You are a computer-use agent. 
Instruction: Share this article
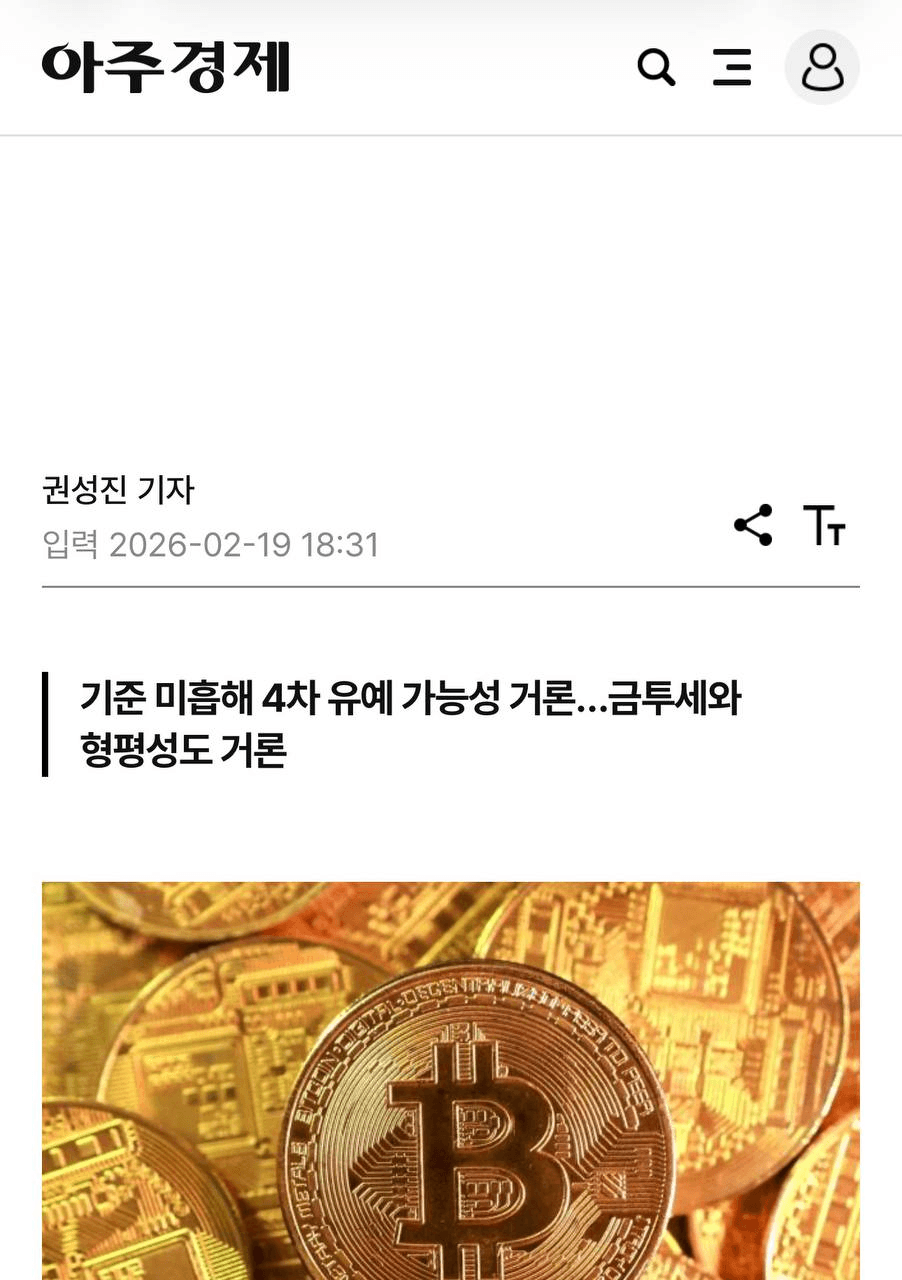[x=753, y=525]
